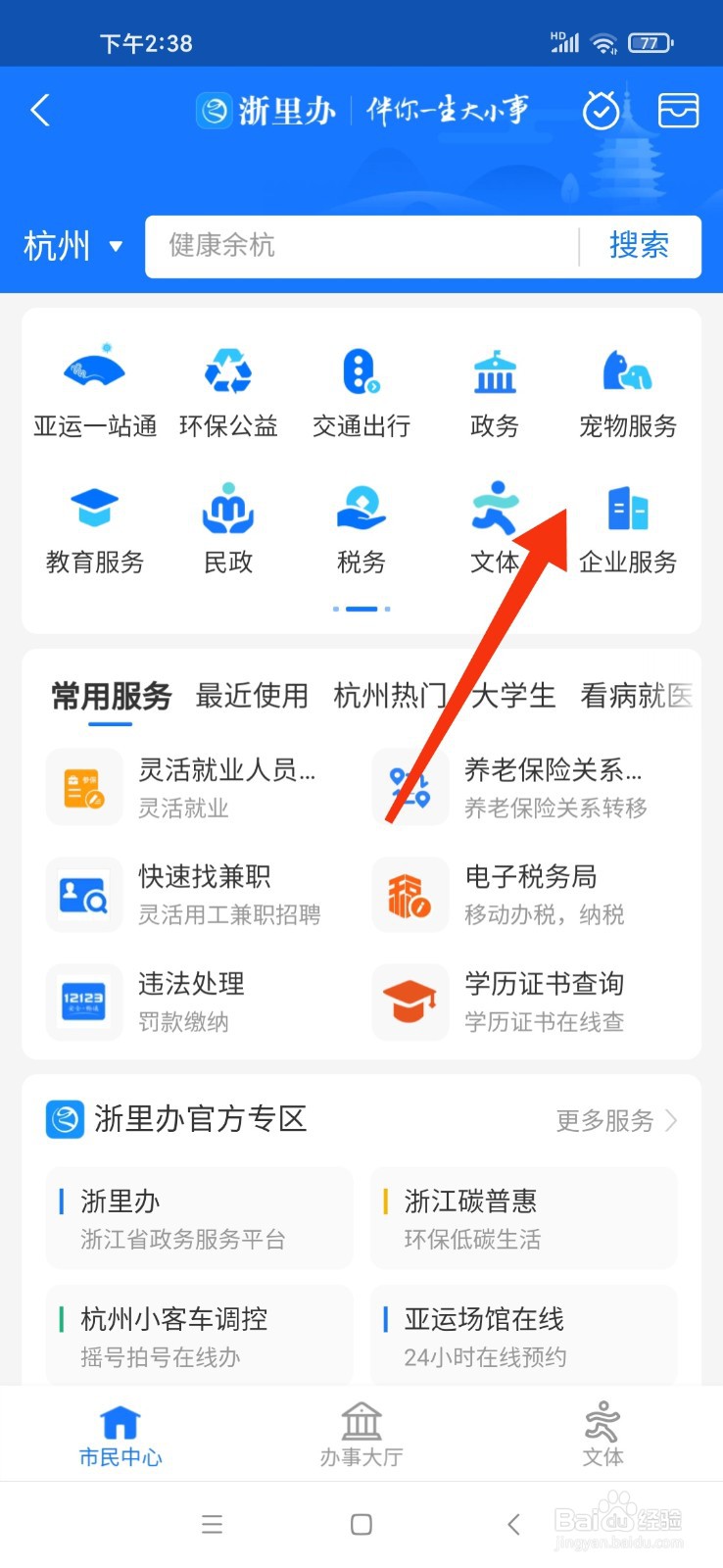Tap the timer icon in top bar
Viewport: 723px width, 1568px height.
coord(602,111)
